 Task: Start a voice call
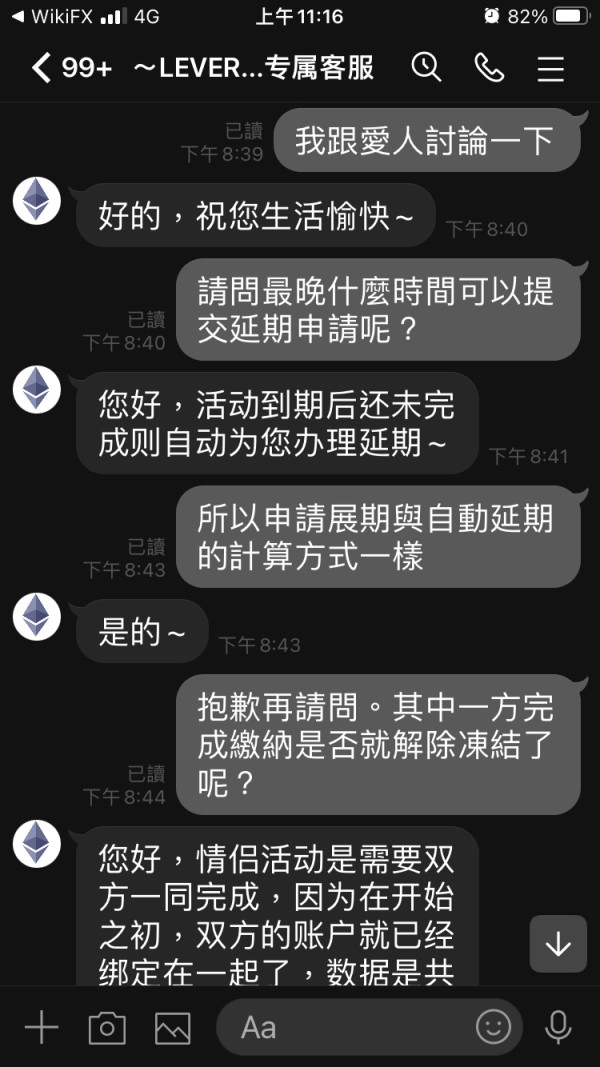(x=489, y=68)
